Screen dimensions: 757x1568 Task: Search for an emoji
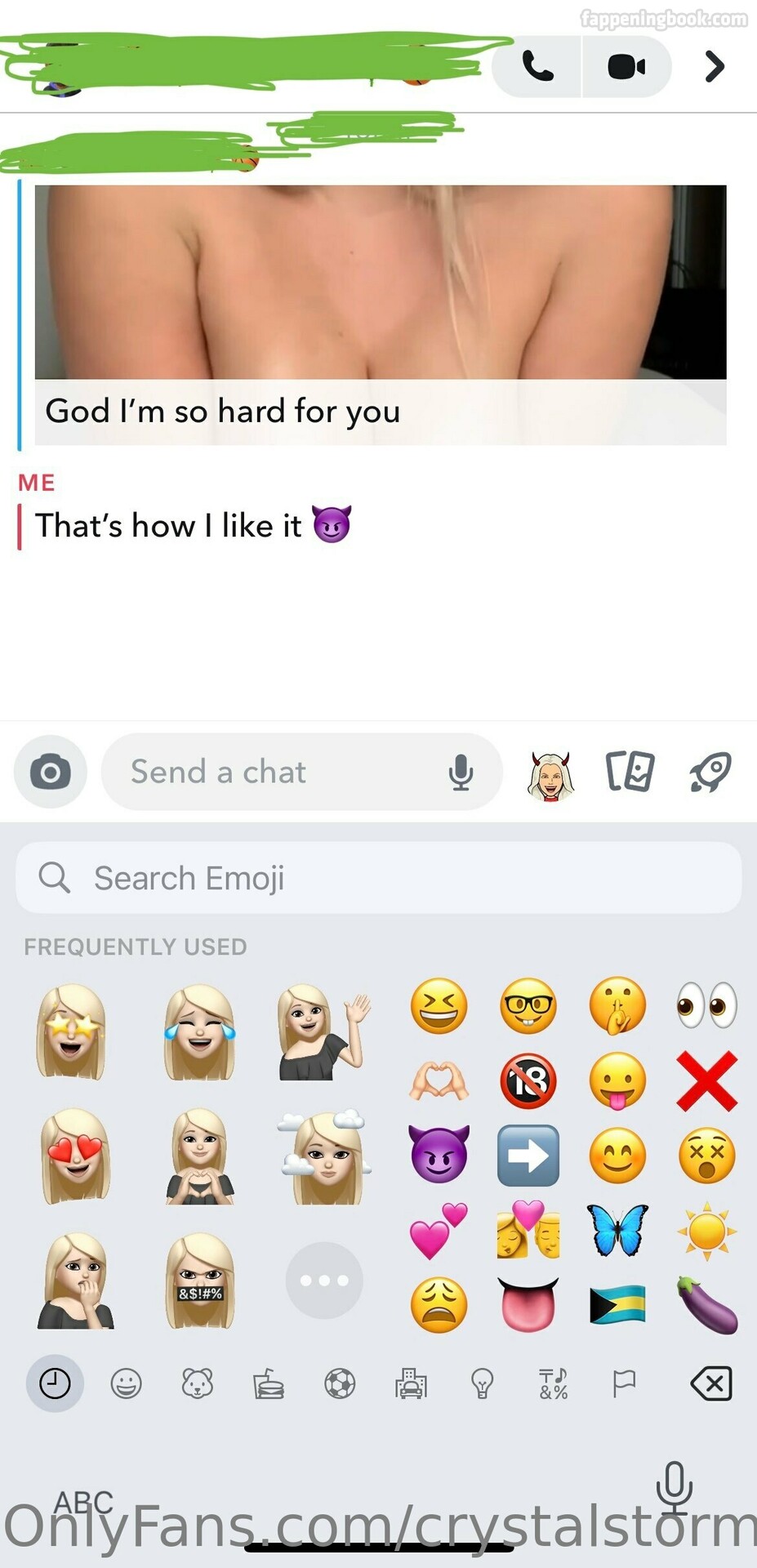coord(379,878)
